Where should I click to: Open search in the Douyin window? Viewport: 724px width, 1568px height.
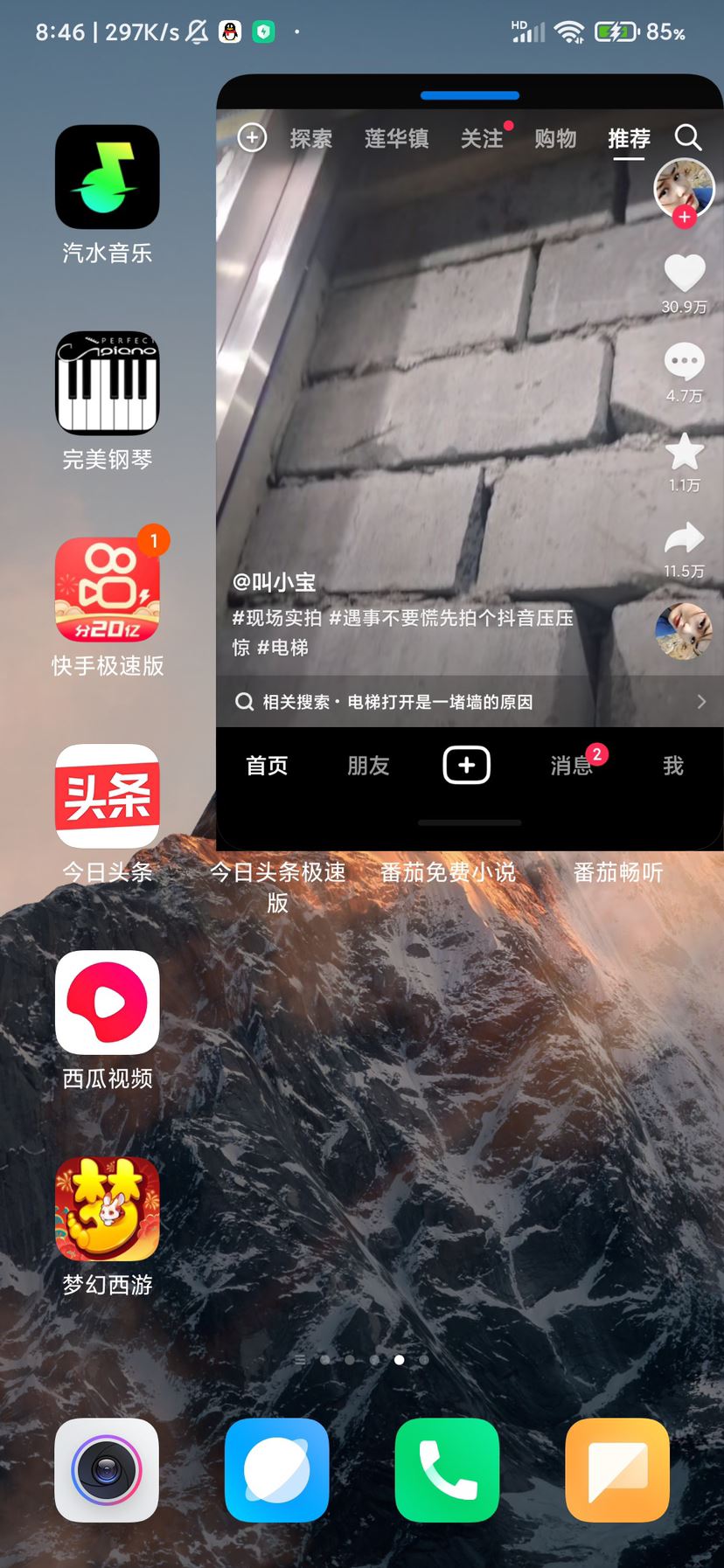688,137
